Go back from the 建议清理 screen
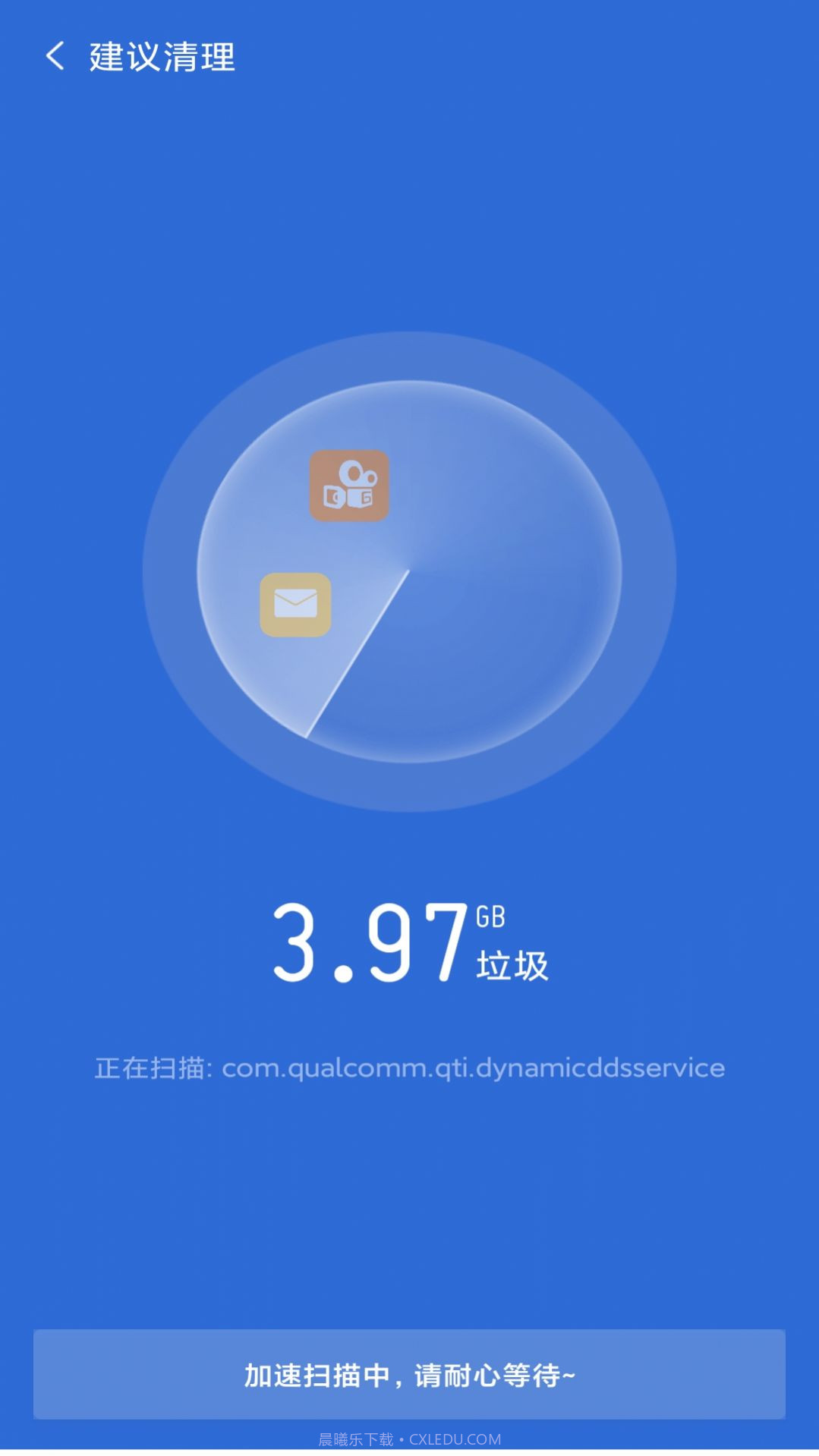The width and height of the screenshot is (819, 1456). pos(55,57)
